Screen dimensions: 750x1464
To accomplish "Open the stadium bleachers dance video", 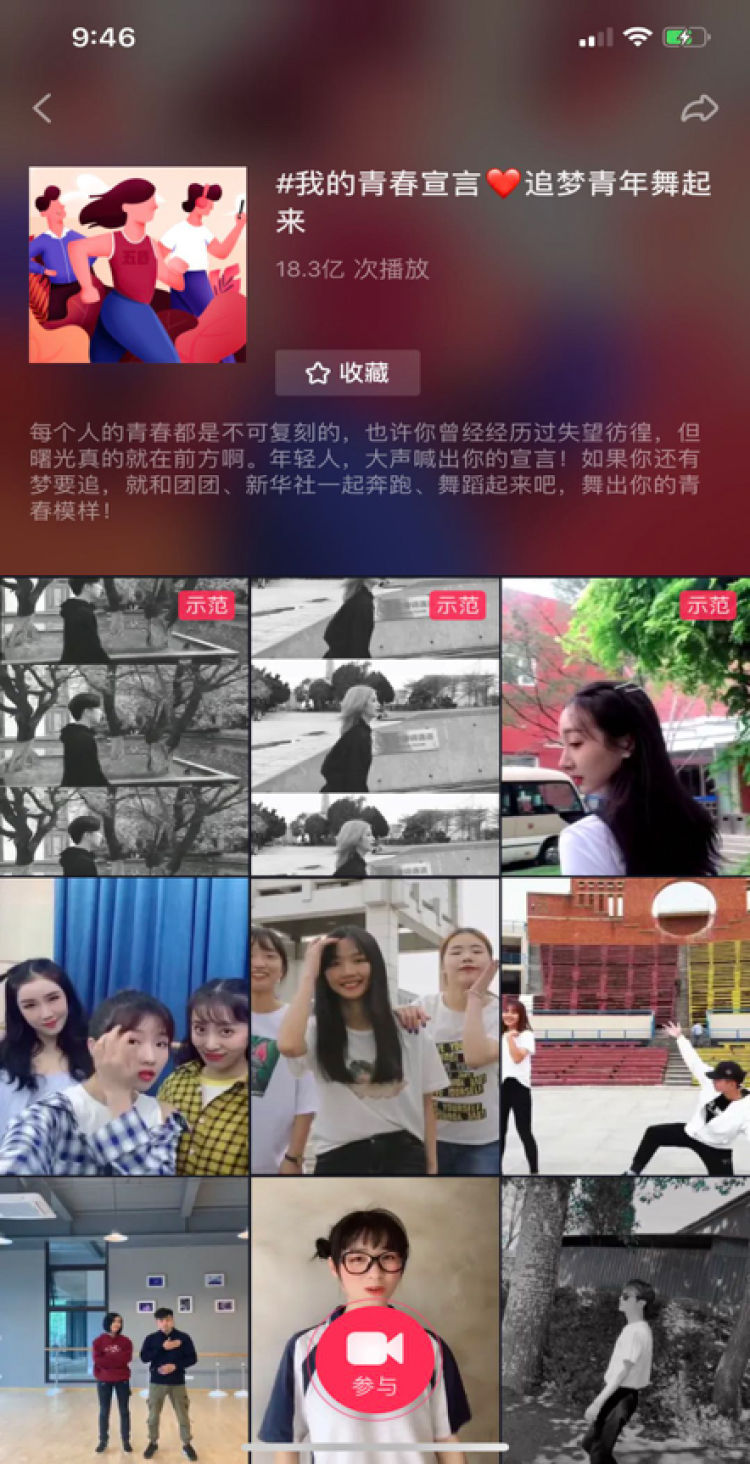I will click(x=625, y=1026).
